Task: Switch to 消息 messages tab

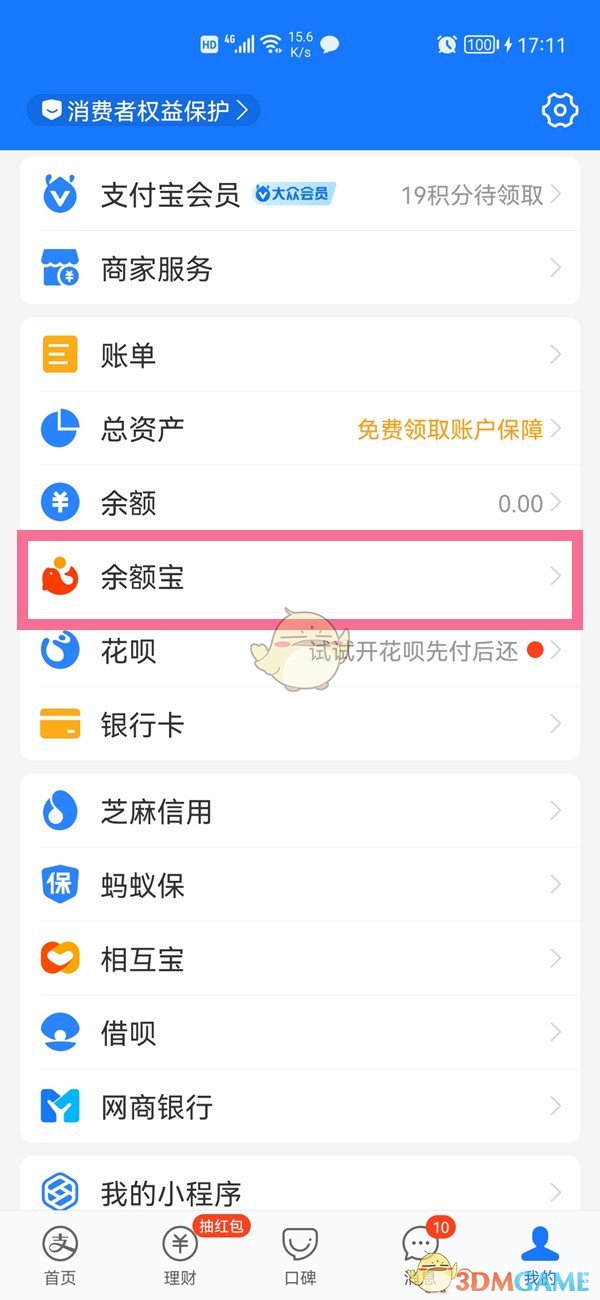Action: [x=420, y=1255]
